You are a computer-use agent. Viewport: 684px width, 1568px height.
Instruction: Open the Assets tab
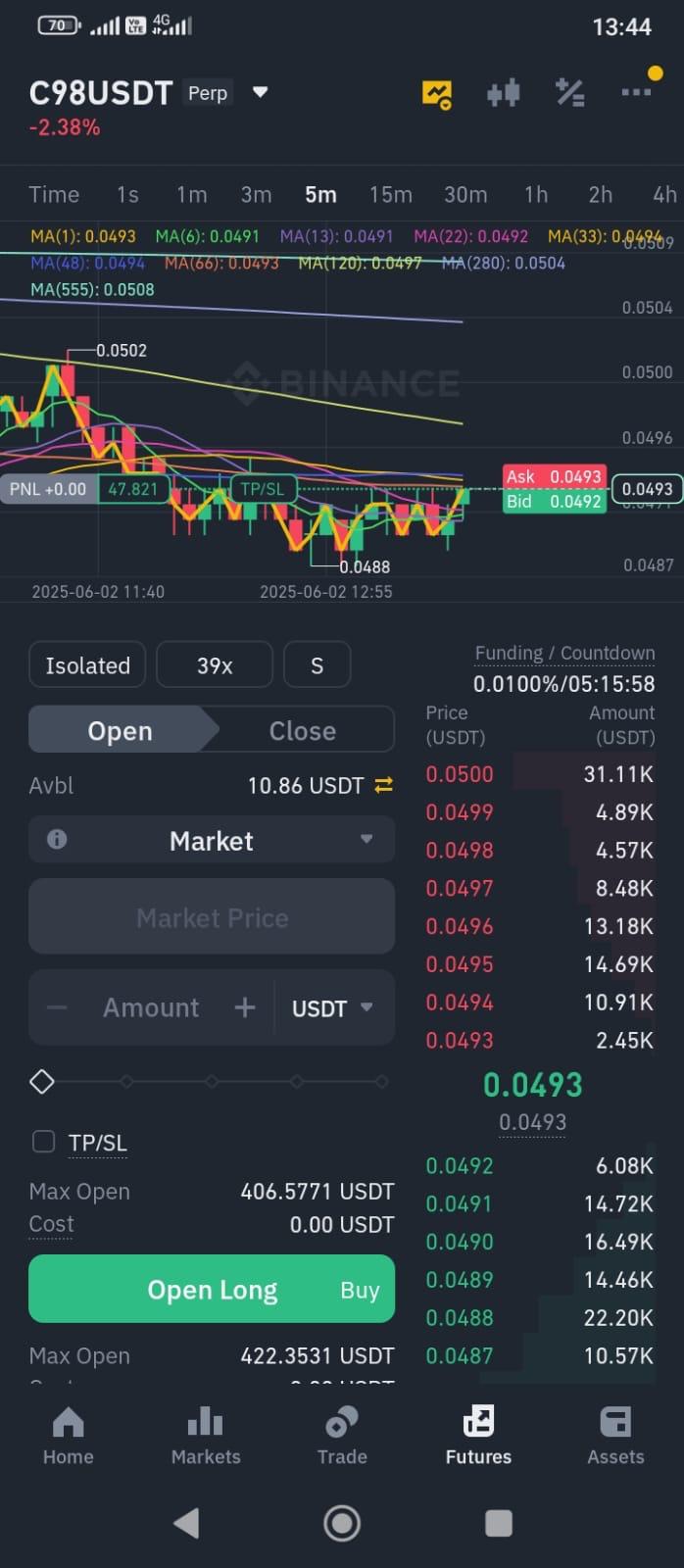point(615,1436)
